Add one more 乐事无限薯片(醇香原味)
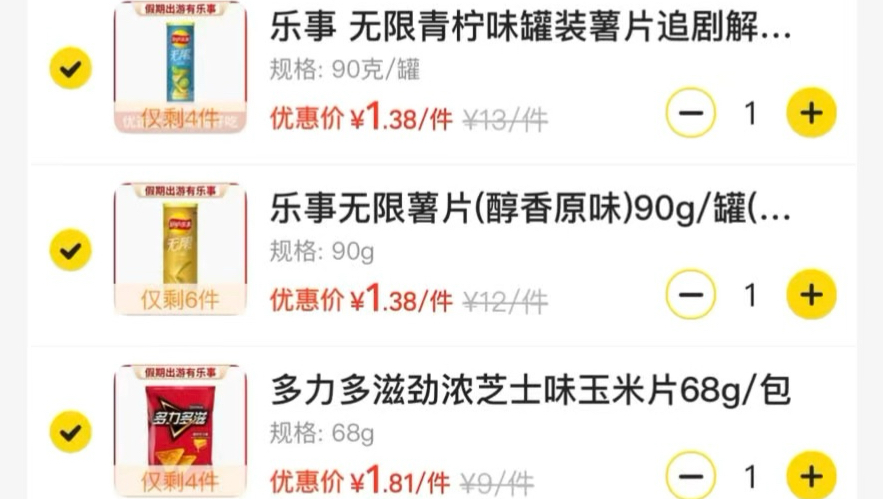This screenshot has height=499, width=883. pos(811,295)
